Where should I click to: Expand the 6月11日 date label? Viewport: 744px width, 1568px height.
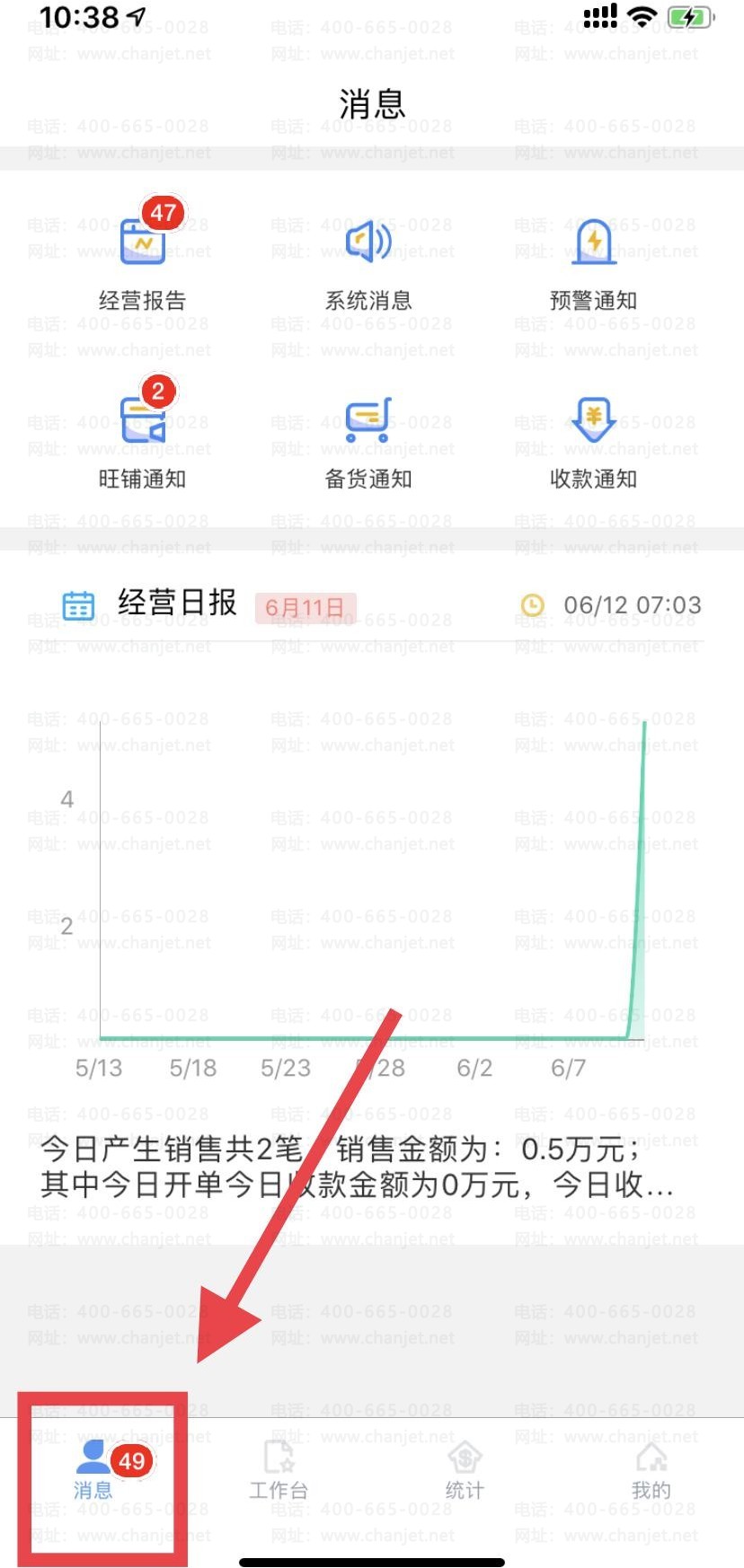click(x=306, y=606)
